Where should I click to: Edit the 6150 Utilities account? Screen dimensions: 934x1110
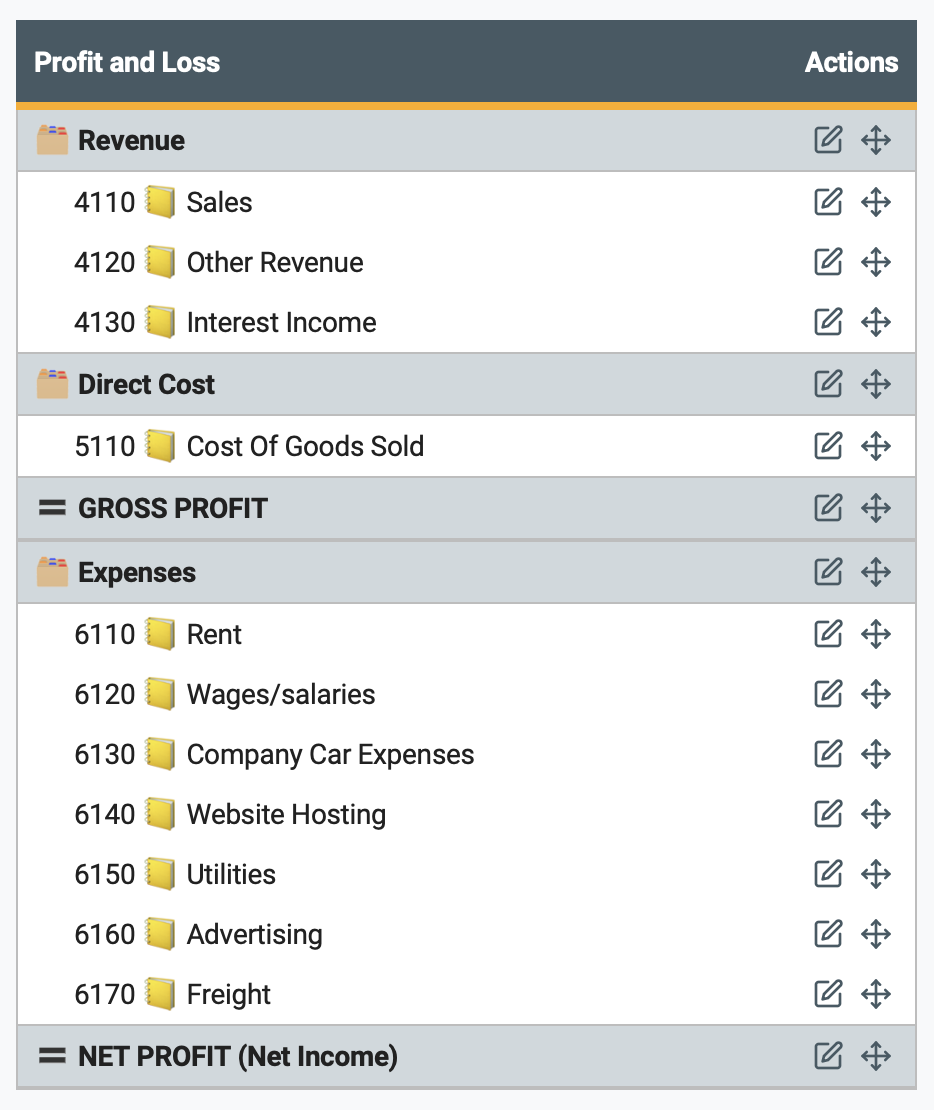click(x=828, y=874)
